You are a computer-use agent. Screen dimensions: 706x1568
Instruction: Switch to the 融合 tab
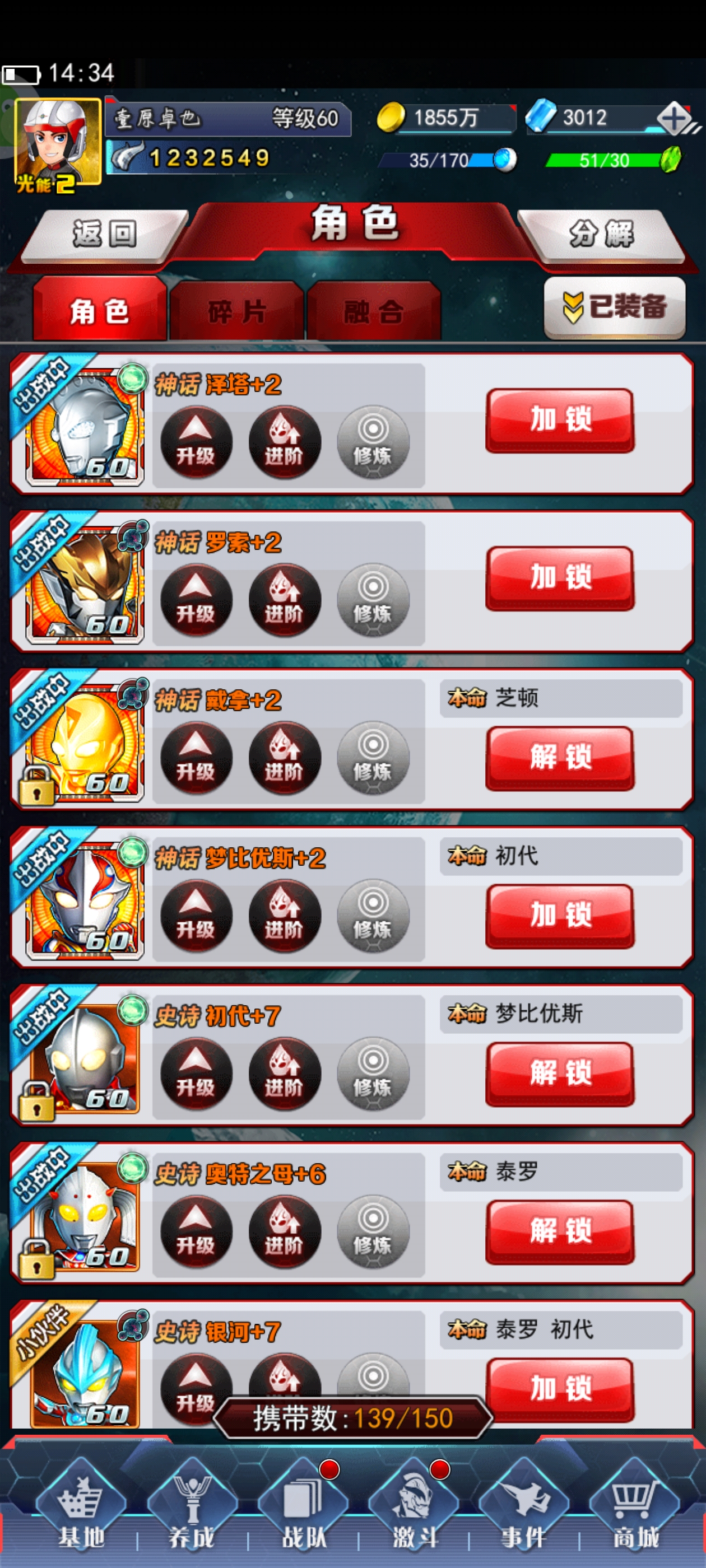pyautogui.click(x=373, y=312)
